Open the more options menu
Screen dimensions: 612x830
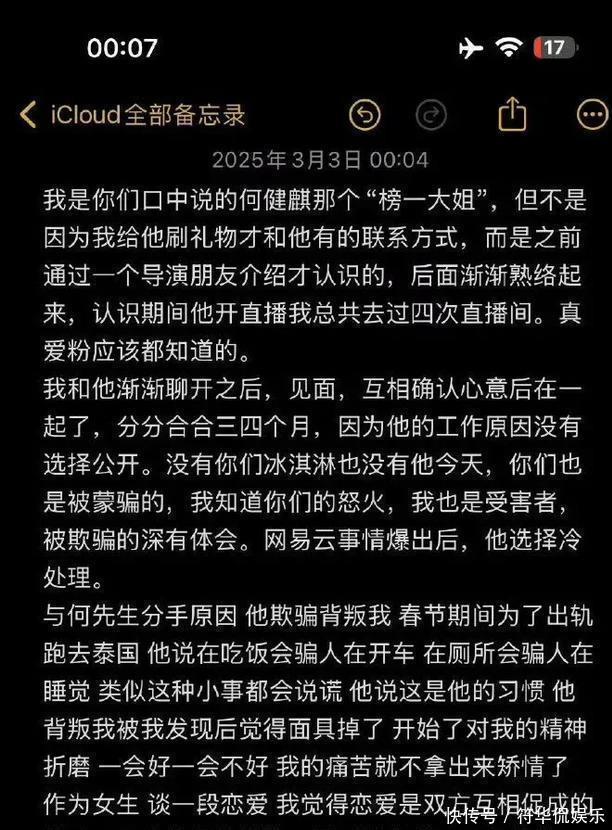pyautogui.click(x=592, y=114)
